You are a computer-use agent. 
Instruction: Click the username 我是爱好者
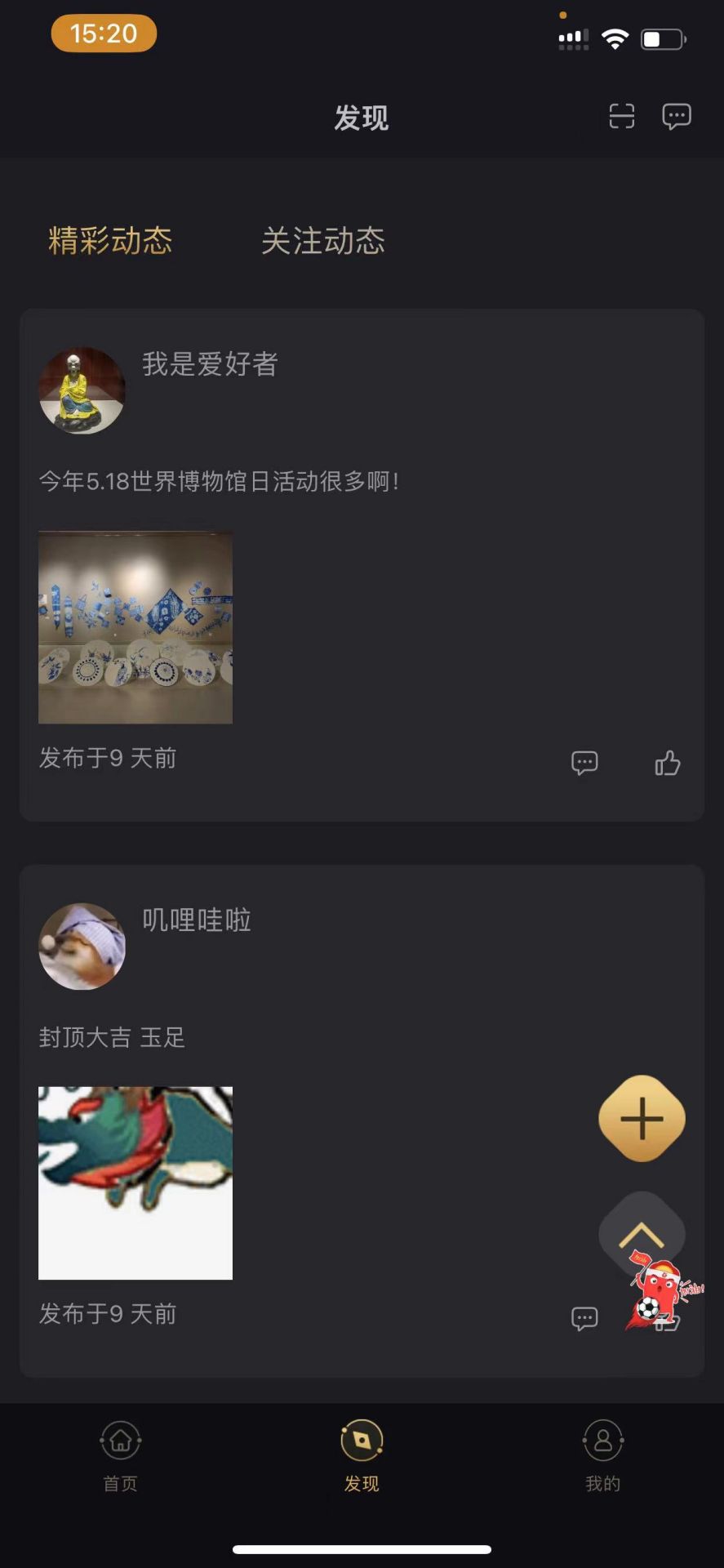(211, 366)
